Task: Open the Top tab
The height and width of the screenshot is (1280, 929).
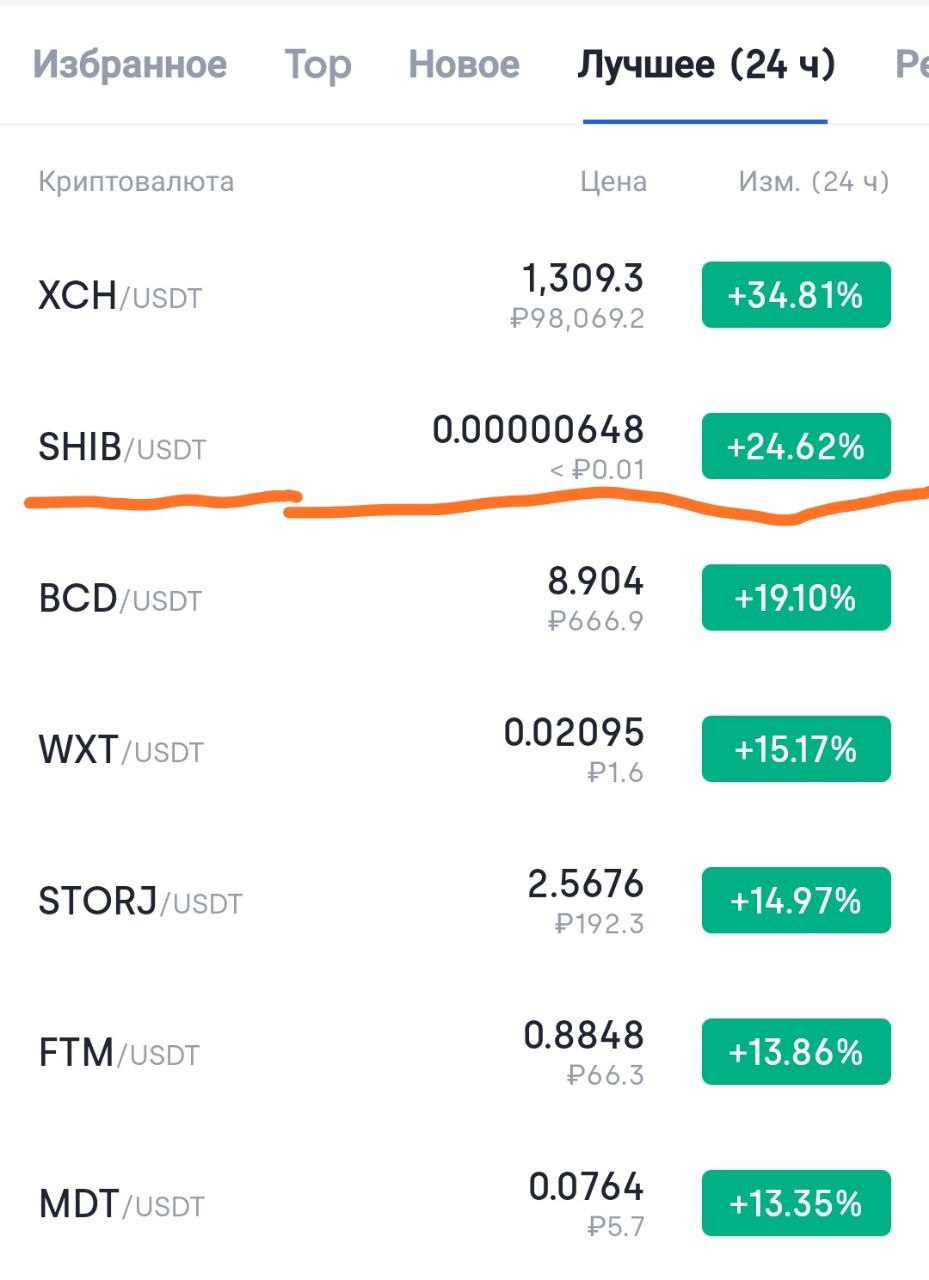Action: click(x=317, y=65)
